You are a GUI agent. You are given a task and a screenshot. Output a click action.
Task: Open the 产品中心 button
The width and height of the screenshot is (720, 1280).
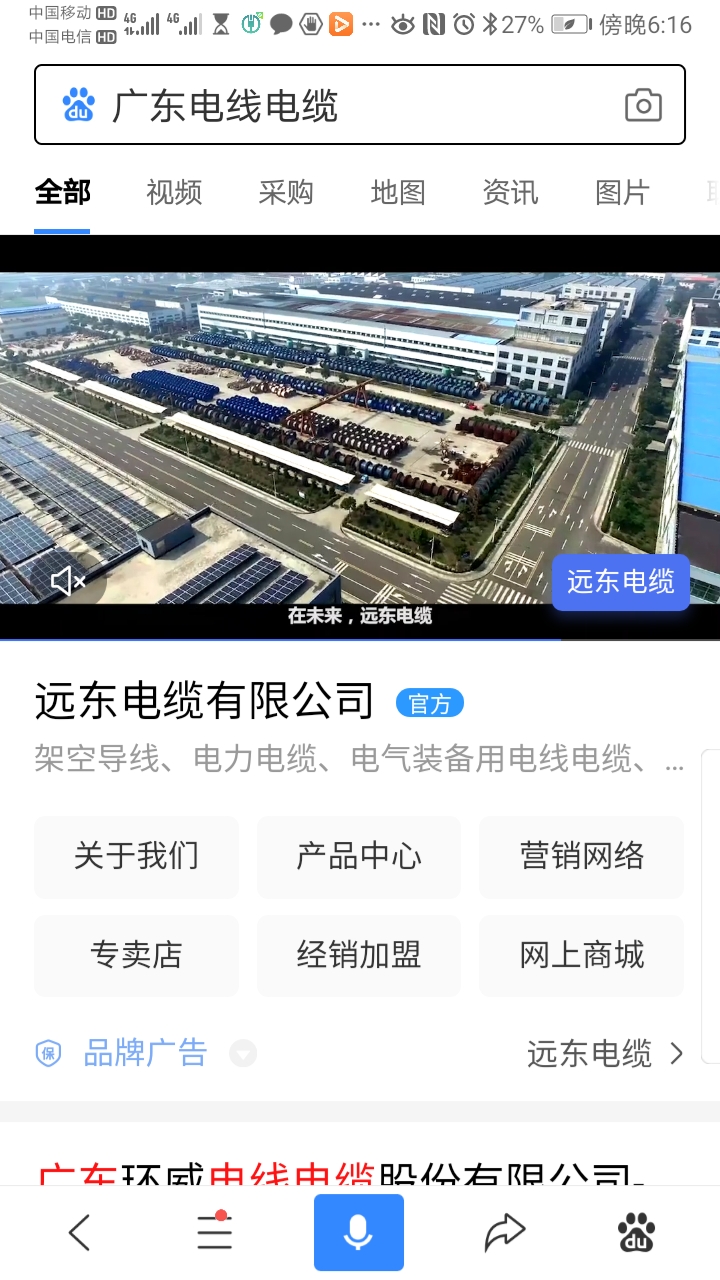[359, 856]
